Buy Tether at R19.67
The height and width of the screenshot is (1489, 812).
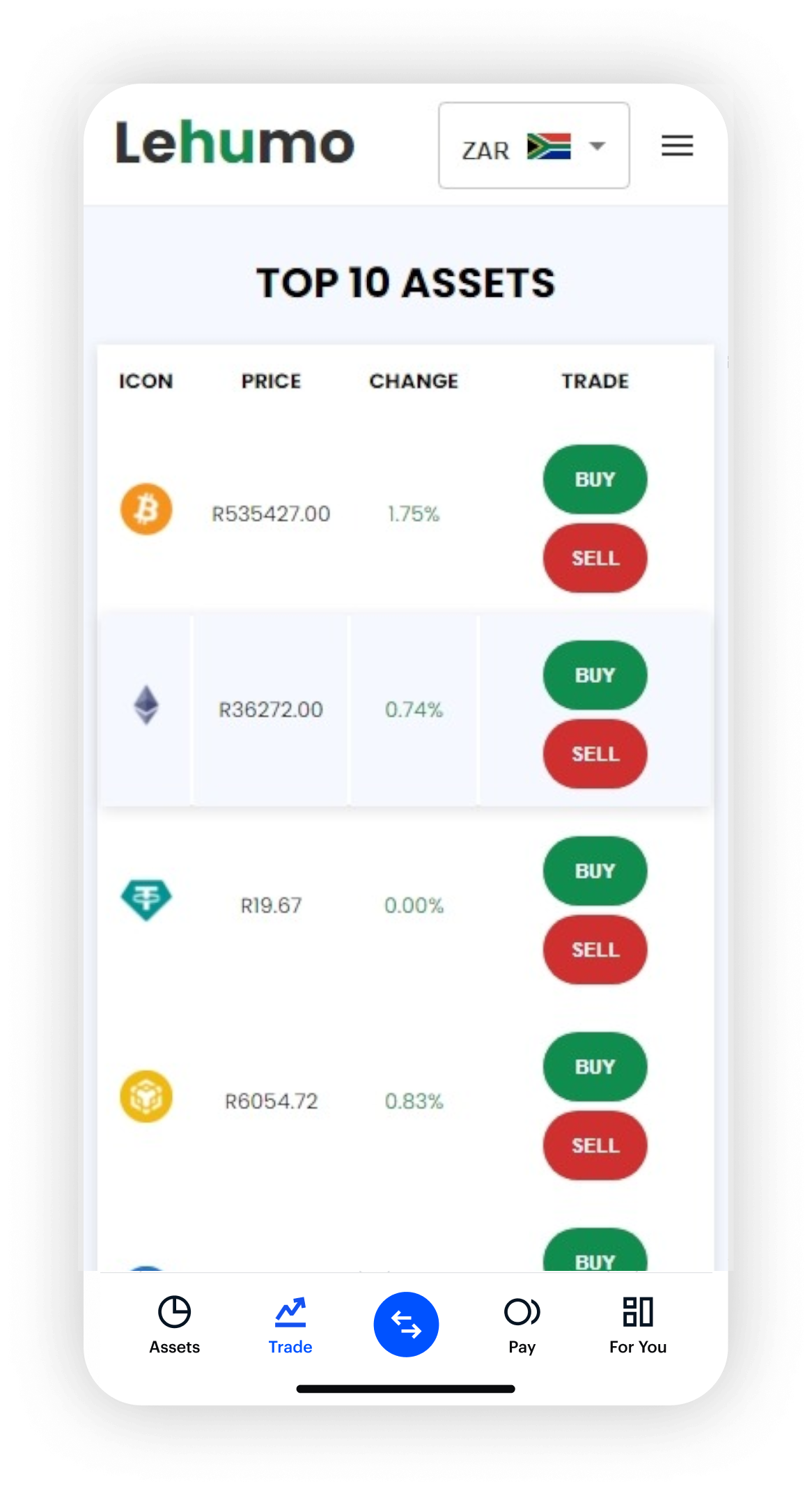tap(595, 871)
